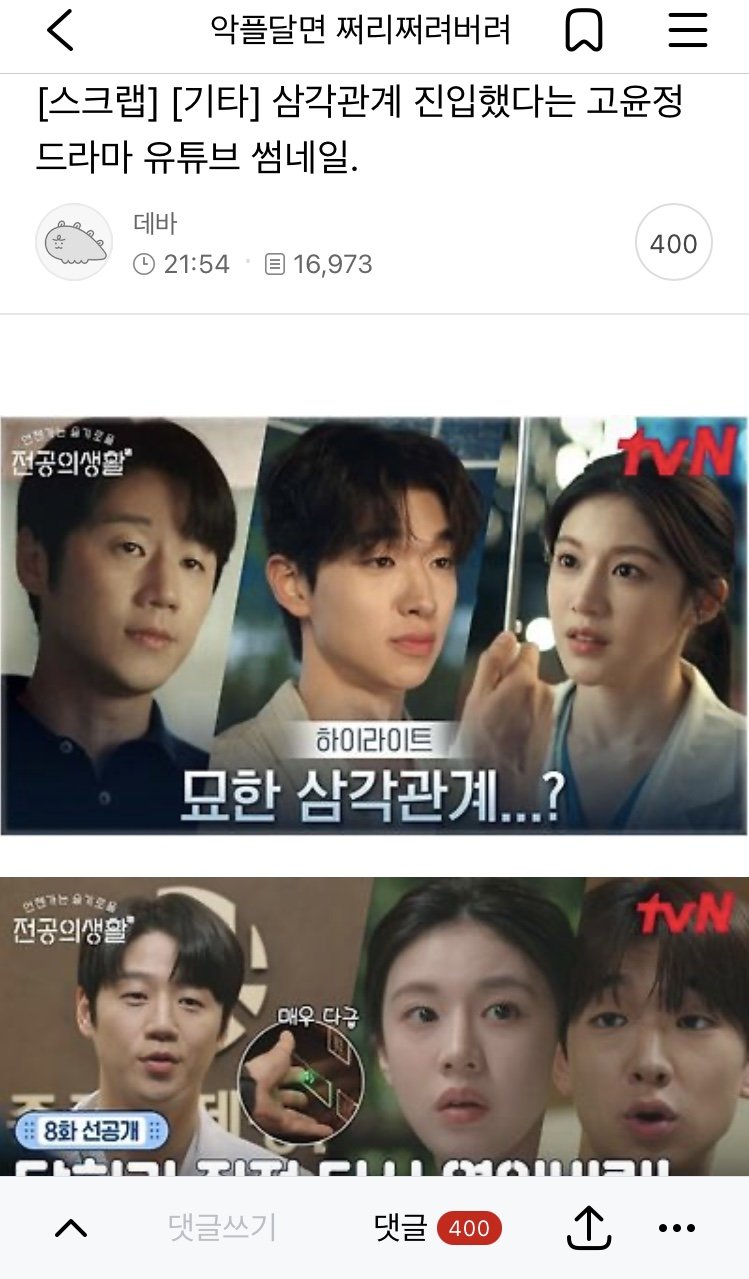Viewport: 749px width, 1279px height.
Task: Open the 8화 선공개 thumbnail image
Action: pos(374,1027)
